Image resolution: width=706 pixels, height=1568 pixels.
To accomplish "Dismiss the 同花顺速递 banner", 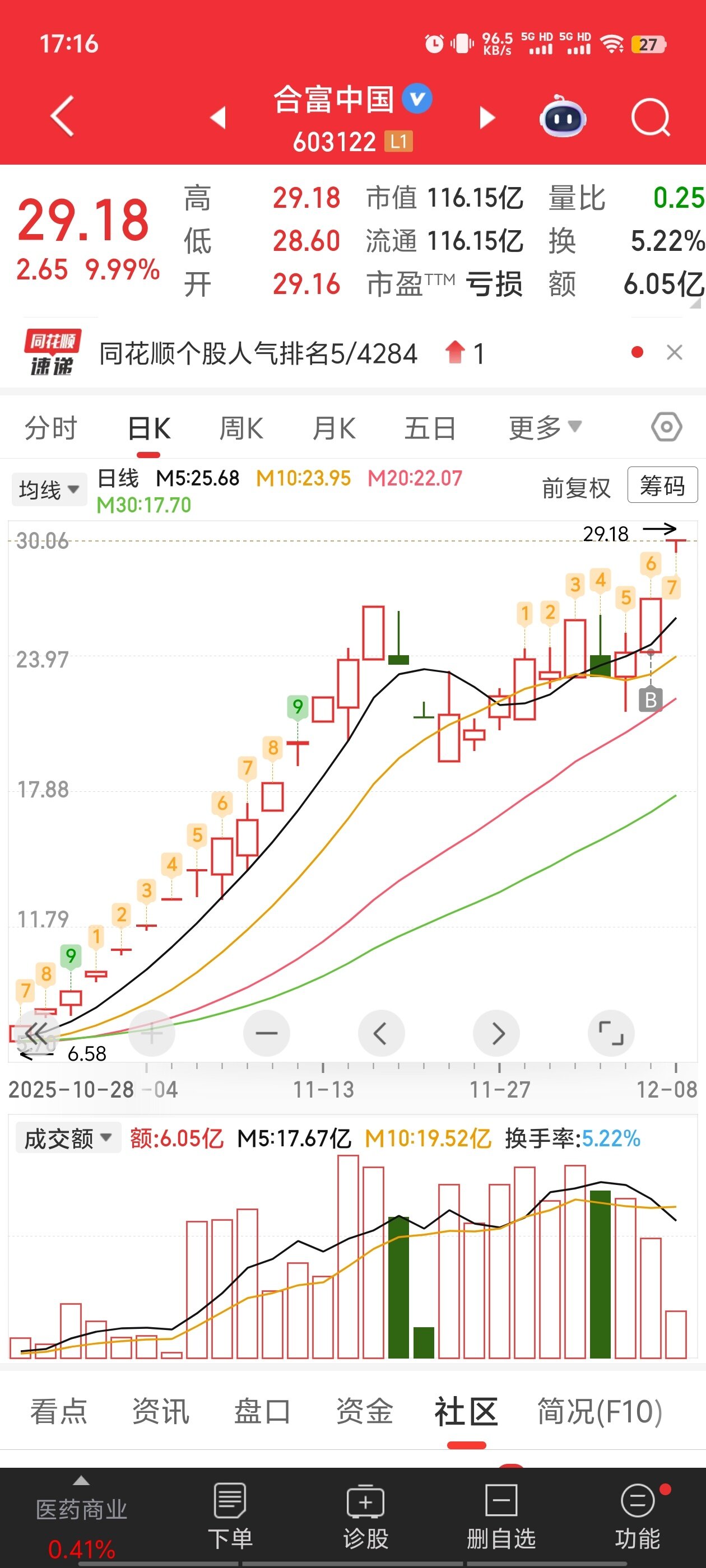I will [x=674, y=352].
